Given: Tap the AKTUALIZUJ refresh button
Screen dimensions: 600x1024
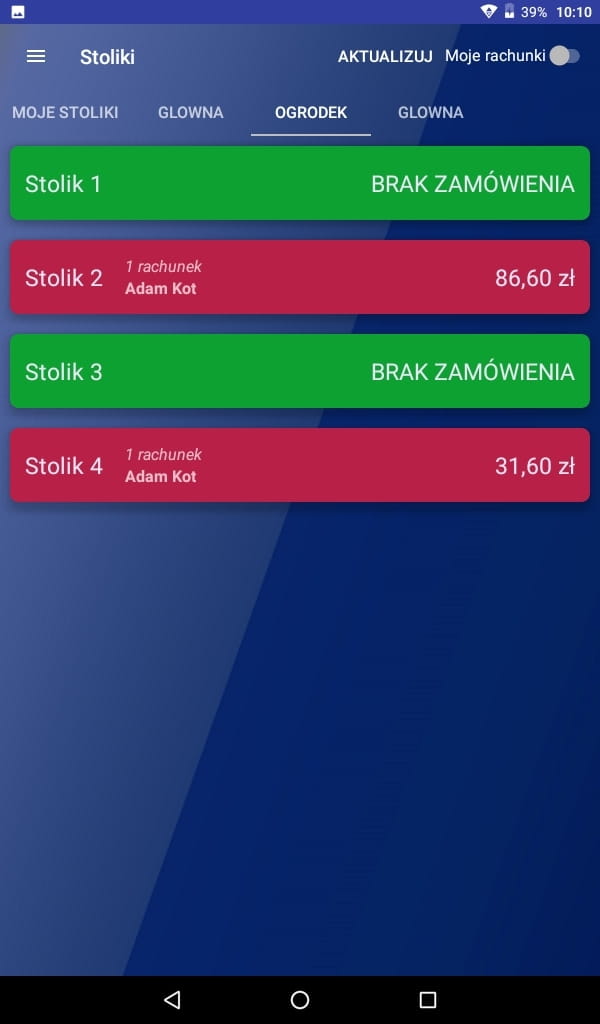Looking at the screenshot, I should pyautogui.click(x=385, y=56).
